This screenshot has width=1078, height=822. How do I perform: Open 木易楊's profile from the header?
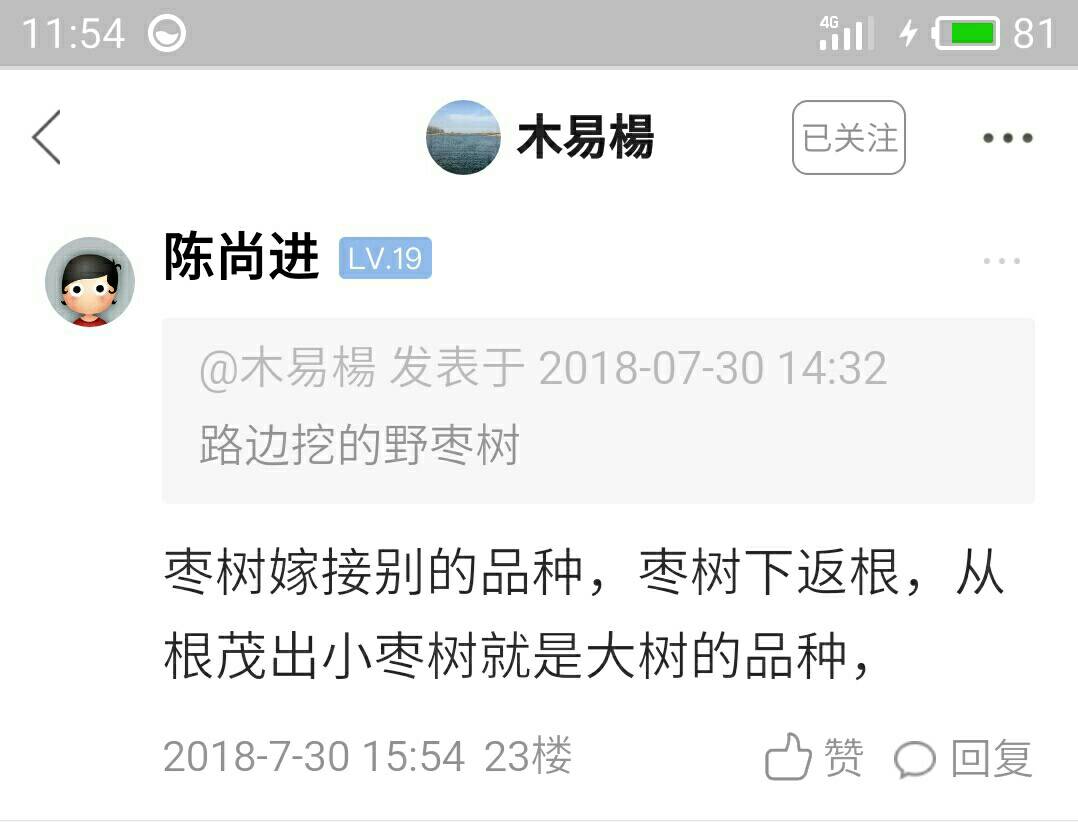540,137
